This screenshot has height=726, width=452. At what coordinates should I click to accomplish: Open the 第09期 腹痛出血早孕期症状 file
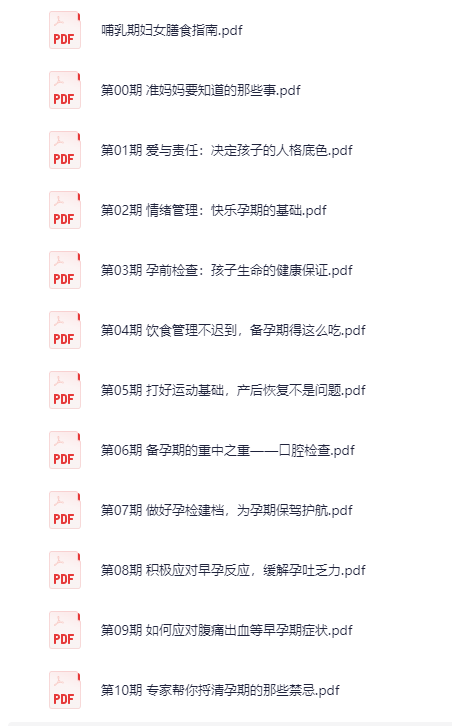click(226, 630)
